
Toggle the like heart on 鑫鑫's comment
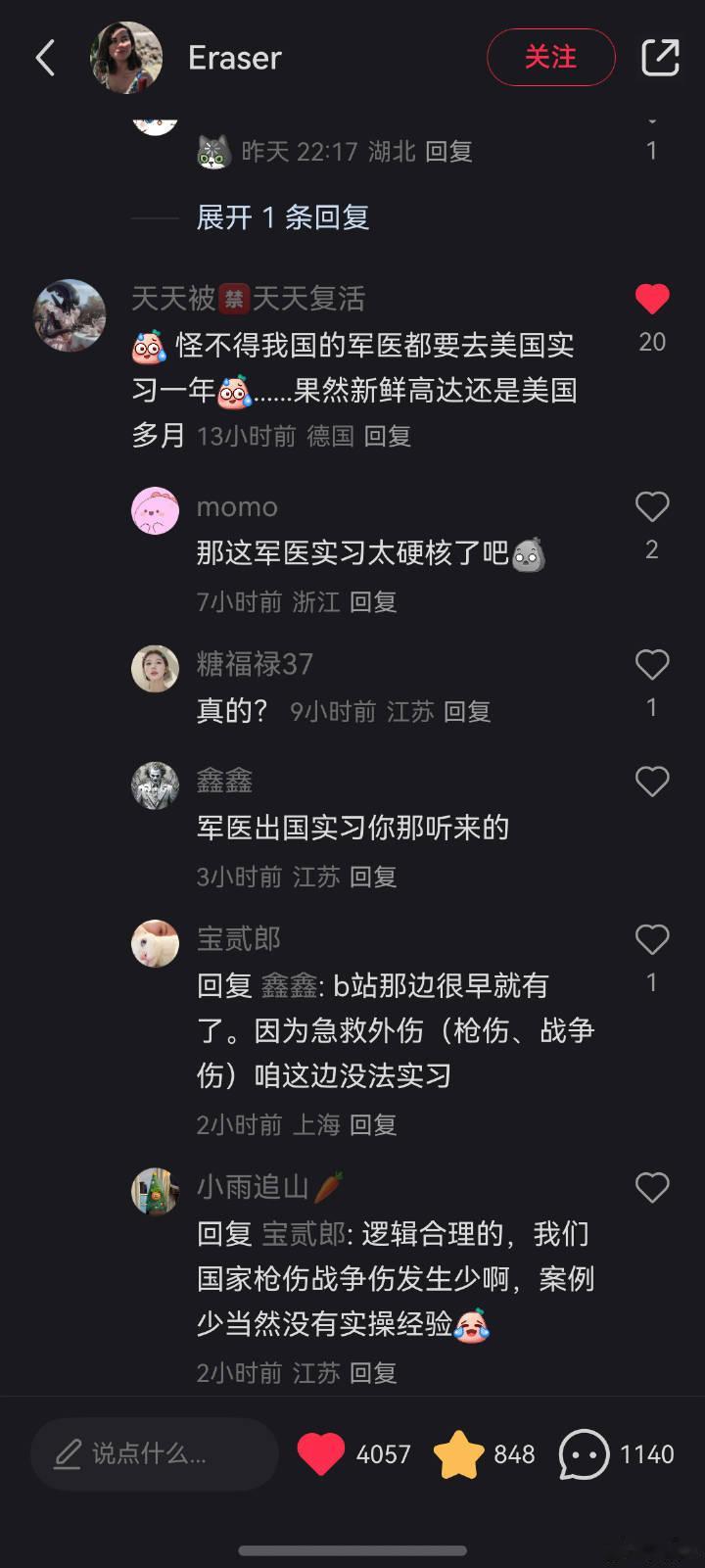[651, 782]
